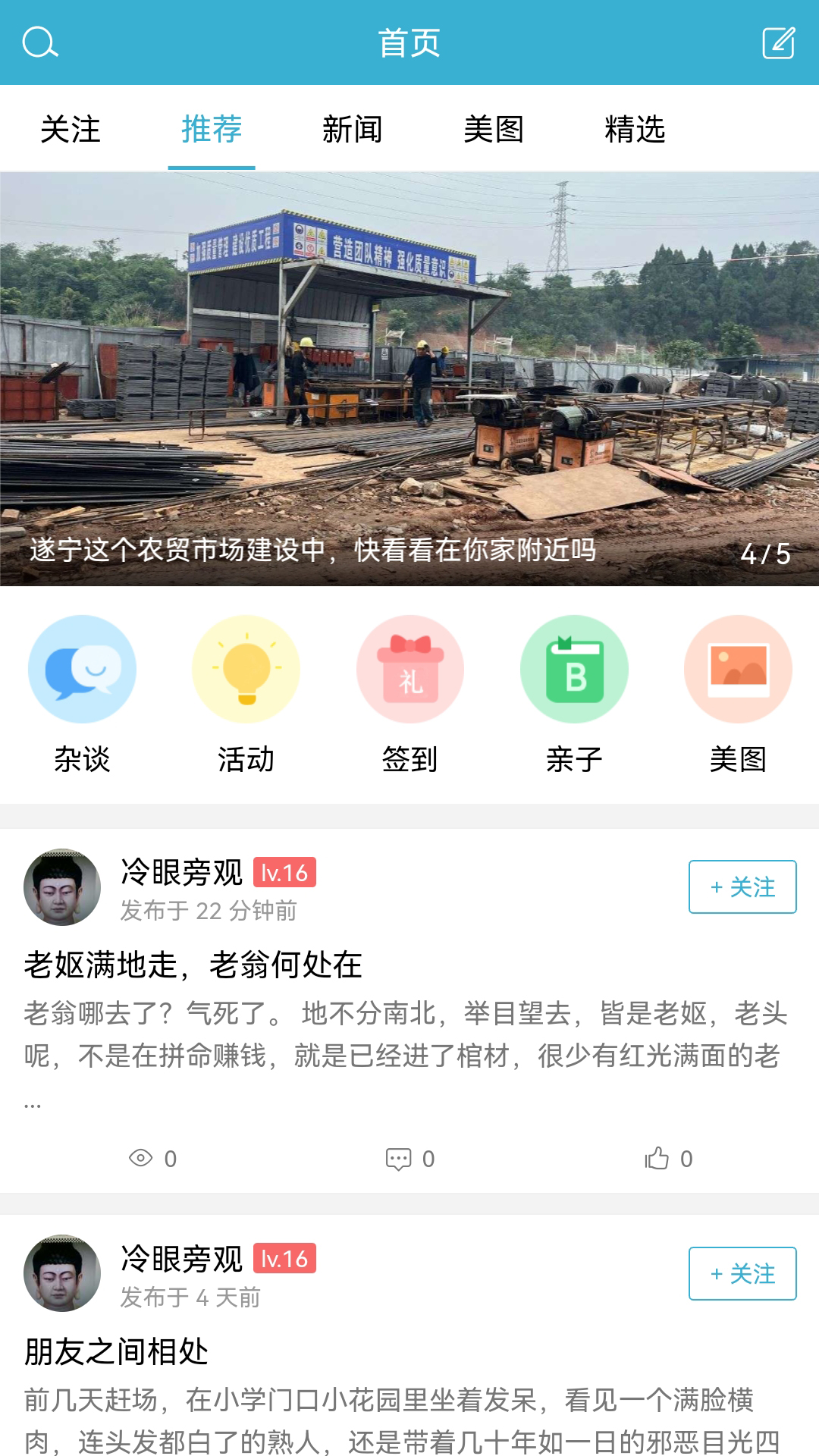Tap the eye view-count icon under the first post
This screenshot has height=1456, width=819.
point(143,1158)
